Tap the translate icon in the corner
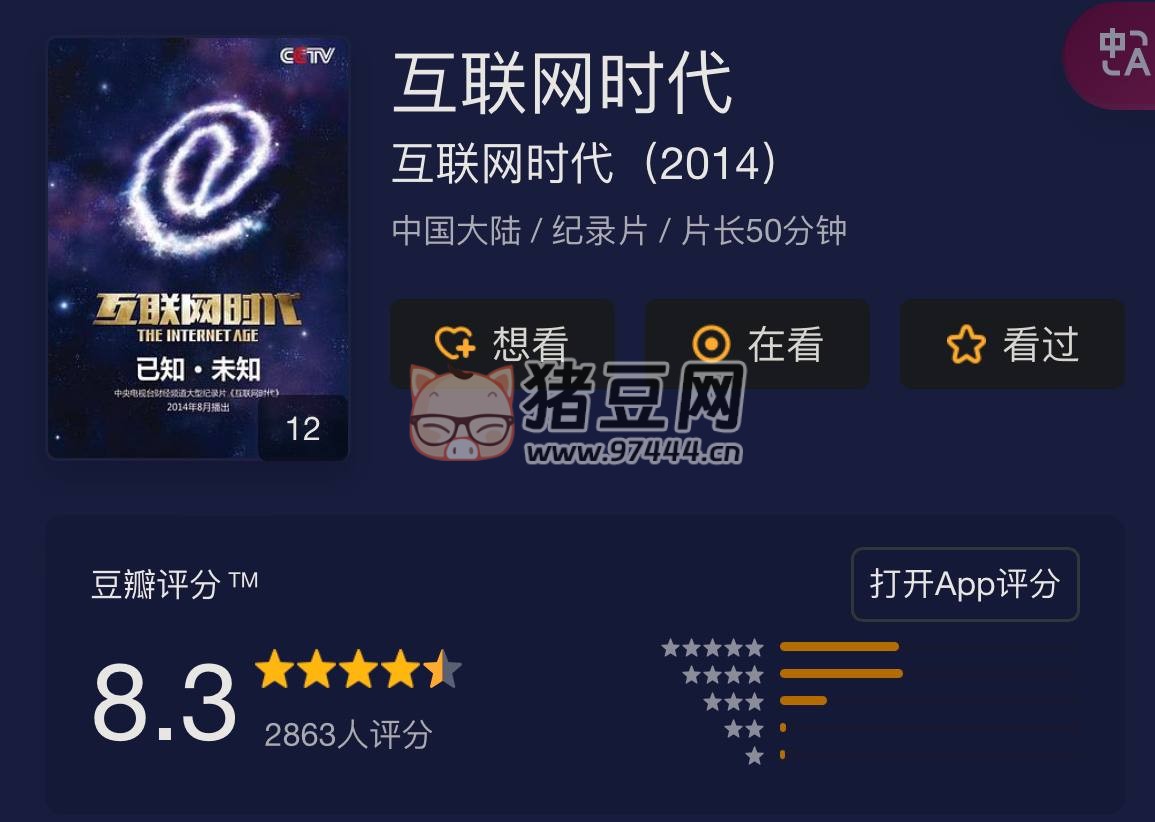The image size is (1155, 822). [1122, 54]
